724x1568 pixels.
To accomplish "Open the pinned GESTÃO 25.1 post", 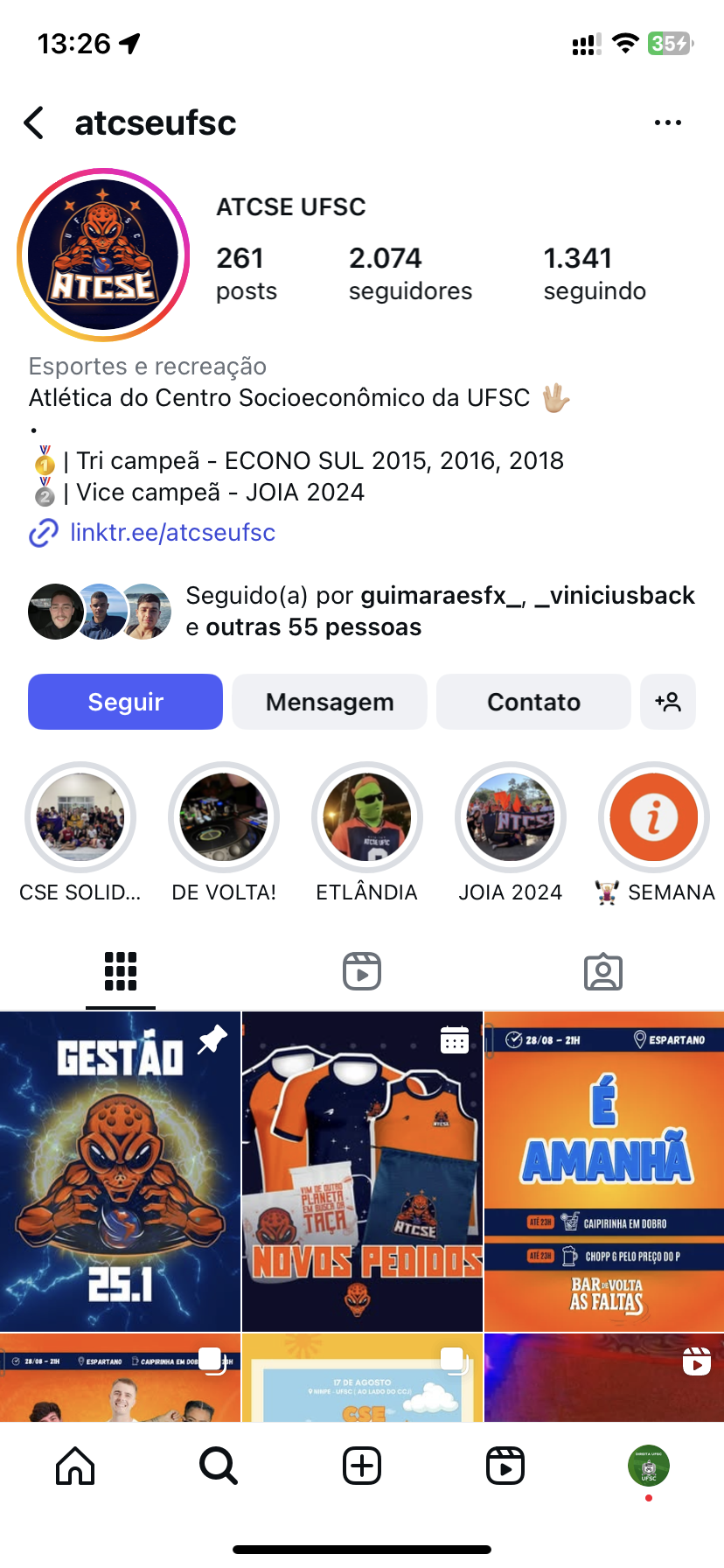I will [120, 1172].
